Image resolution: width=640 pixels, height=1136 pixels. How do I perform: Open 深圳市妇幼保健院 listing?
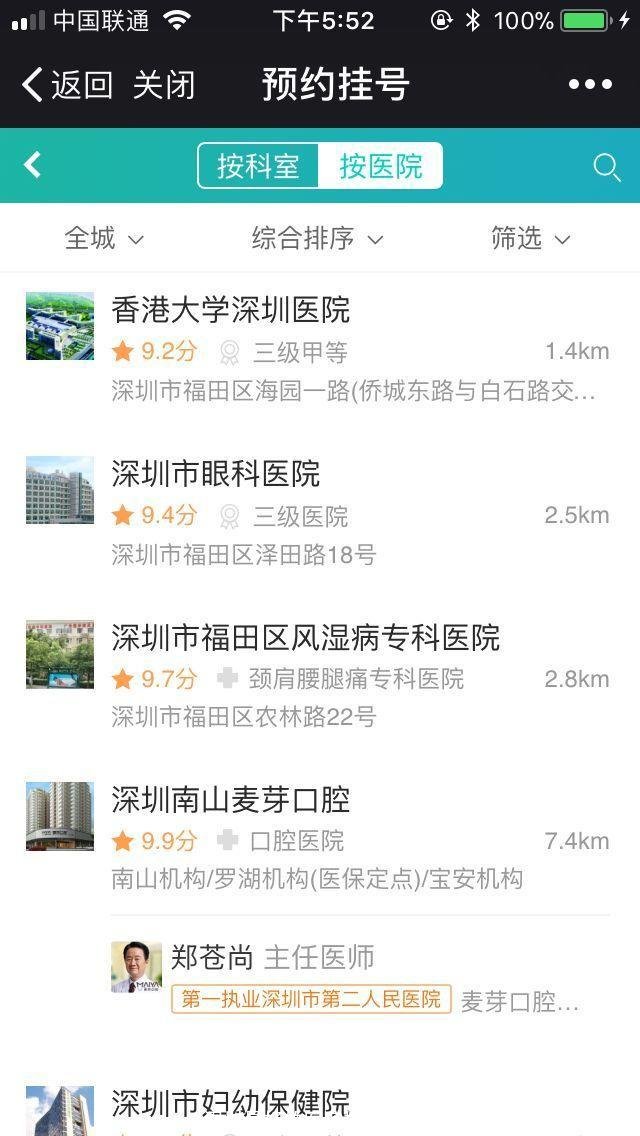(x=231, y=1104)
